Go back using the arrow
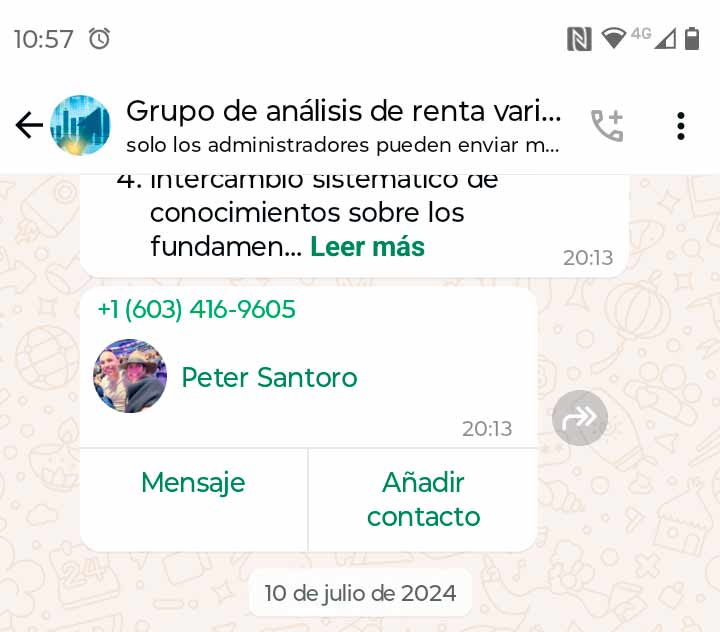Image resolution: width=720 pixels, height=632 pixels. click(x=28, y=125)
